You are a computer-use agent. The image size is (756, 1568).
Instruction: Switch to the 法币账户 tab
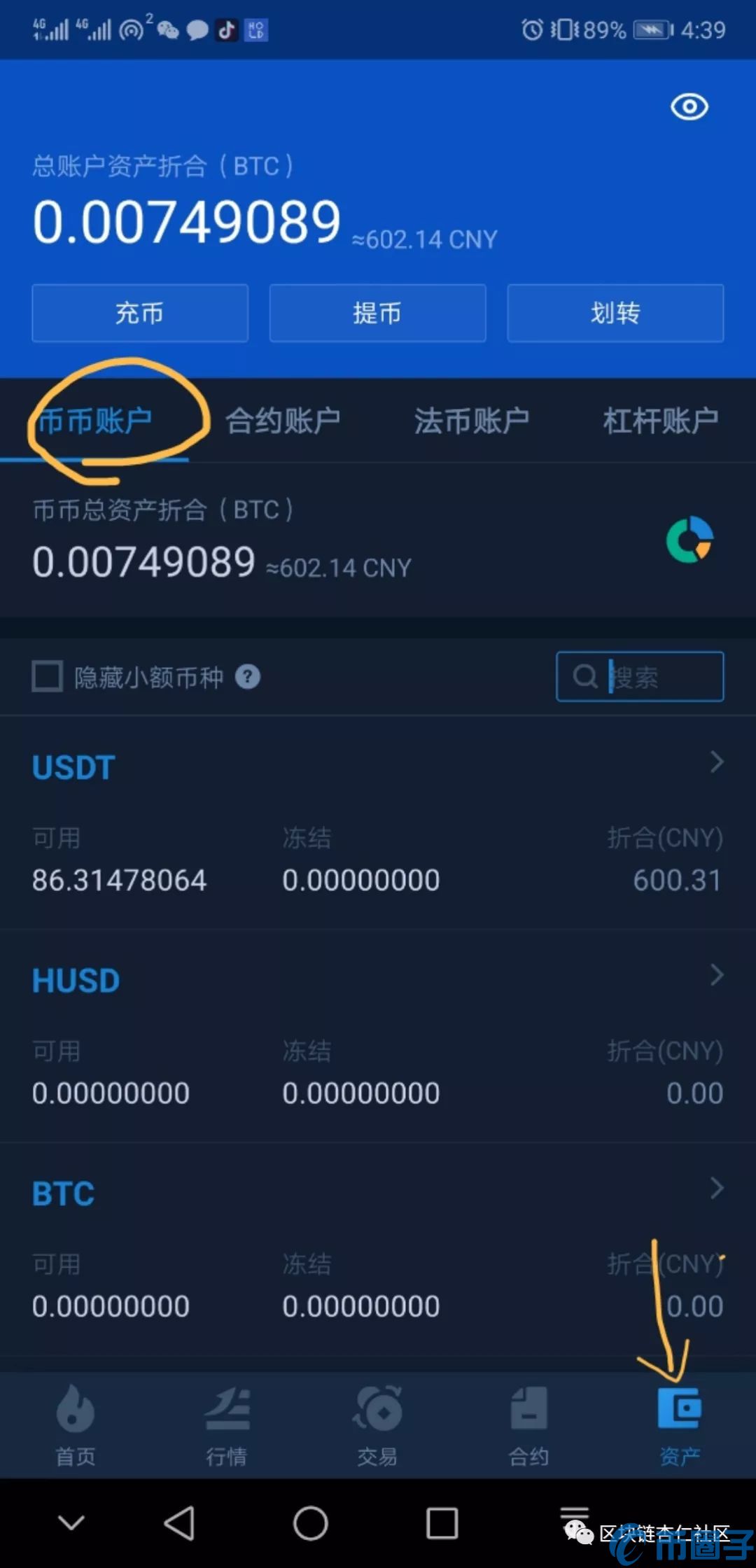[x=471, y=421]
